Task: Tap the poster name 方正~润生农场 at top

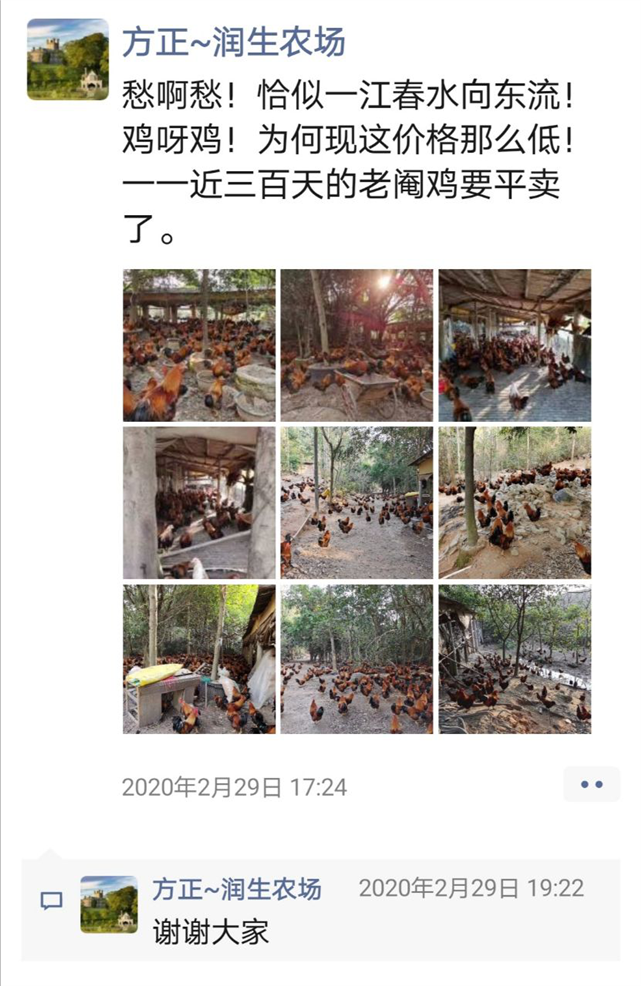Action: click(233, 41)
